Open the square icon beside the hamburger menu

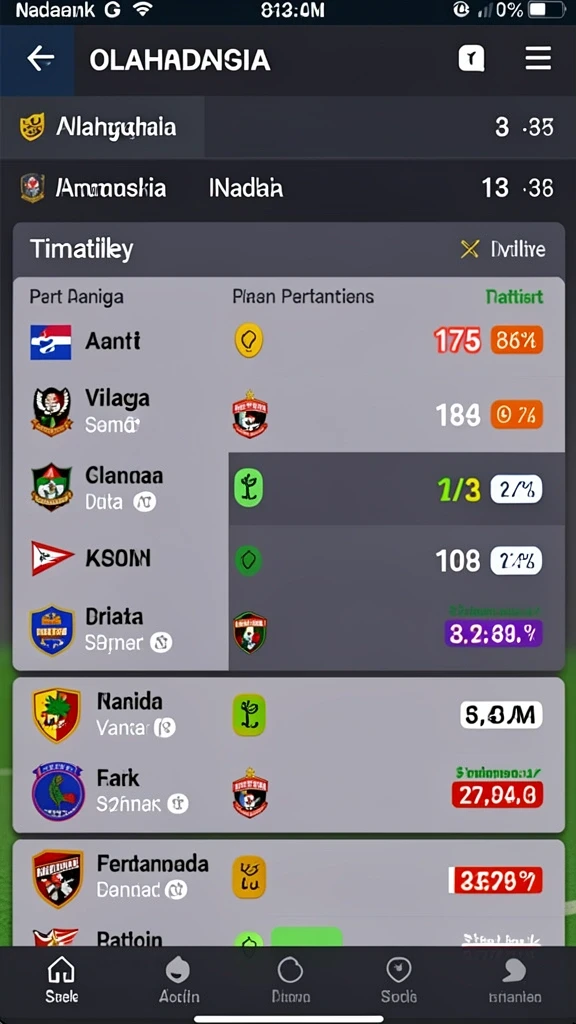pos(472,59)
